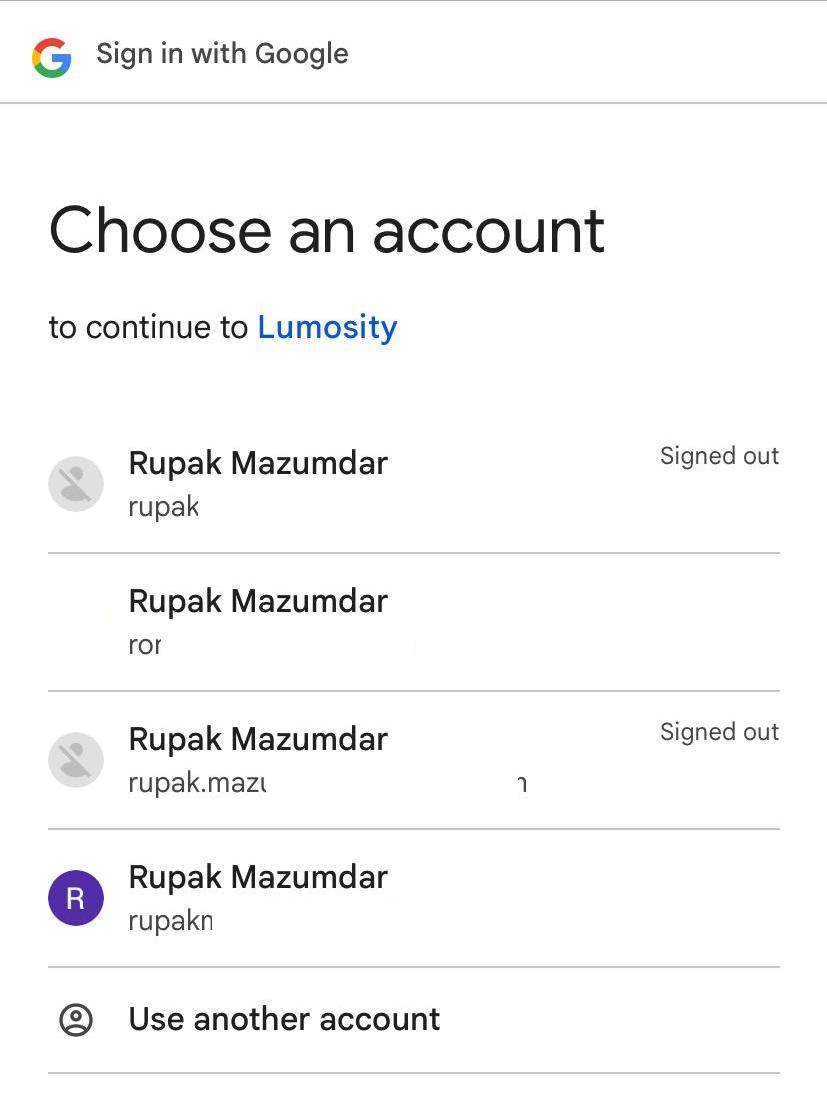Click Use another account
The width and height of the screenshot is (827, 1110).
point(283,1019)
